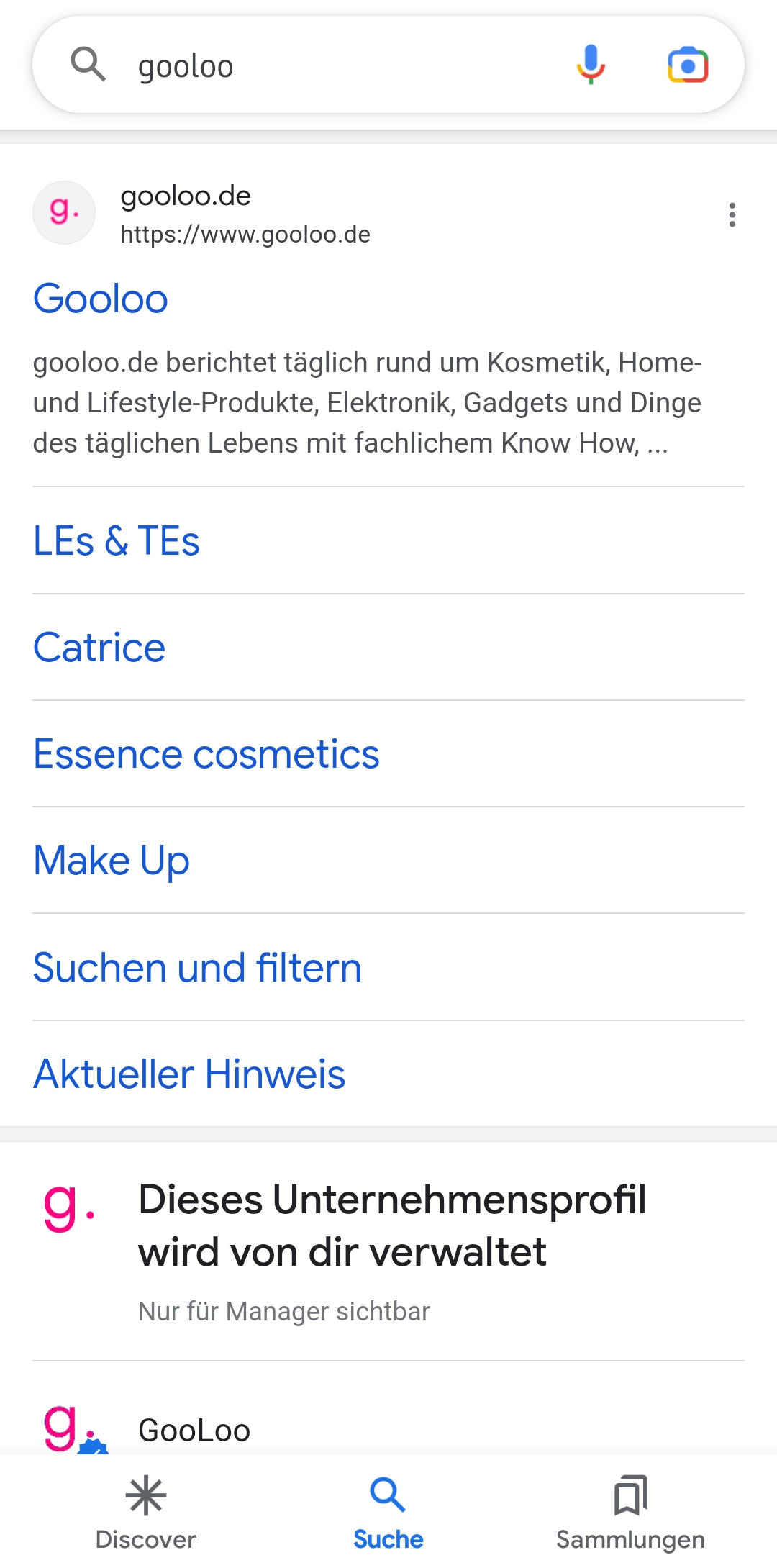Start voice search with the microphone
This screenshot has width=777, height=1568.
pos(590,65)
